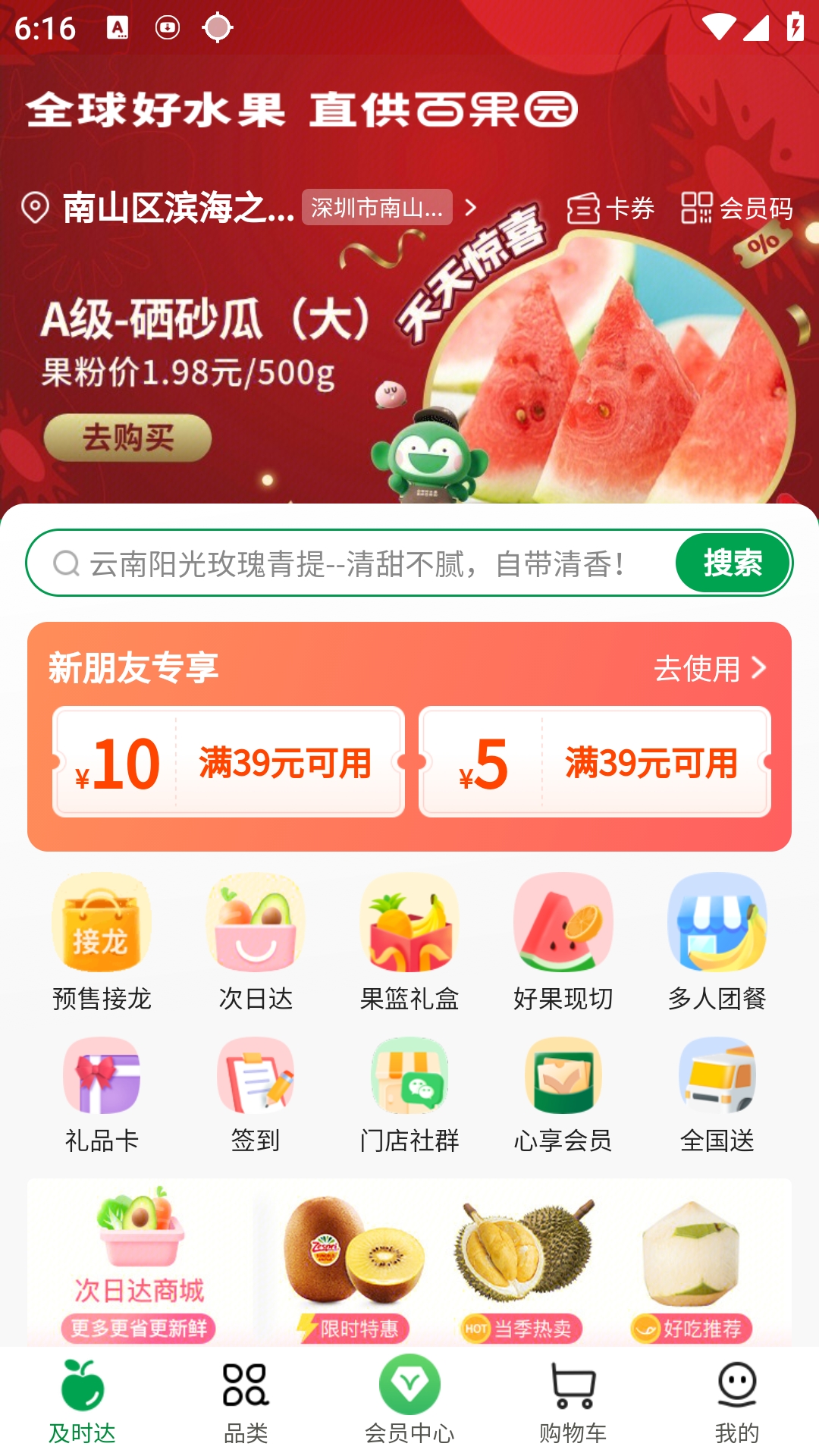Viewport: 819px width, 1456px height.
Task: Go to the 我的 profile tab
Action: (x=737, y=1401)
